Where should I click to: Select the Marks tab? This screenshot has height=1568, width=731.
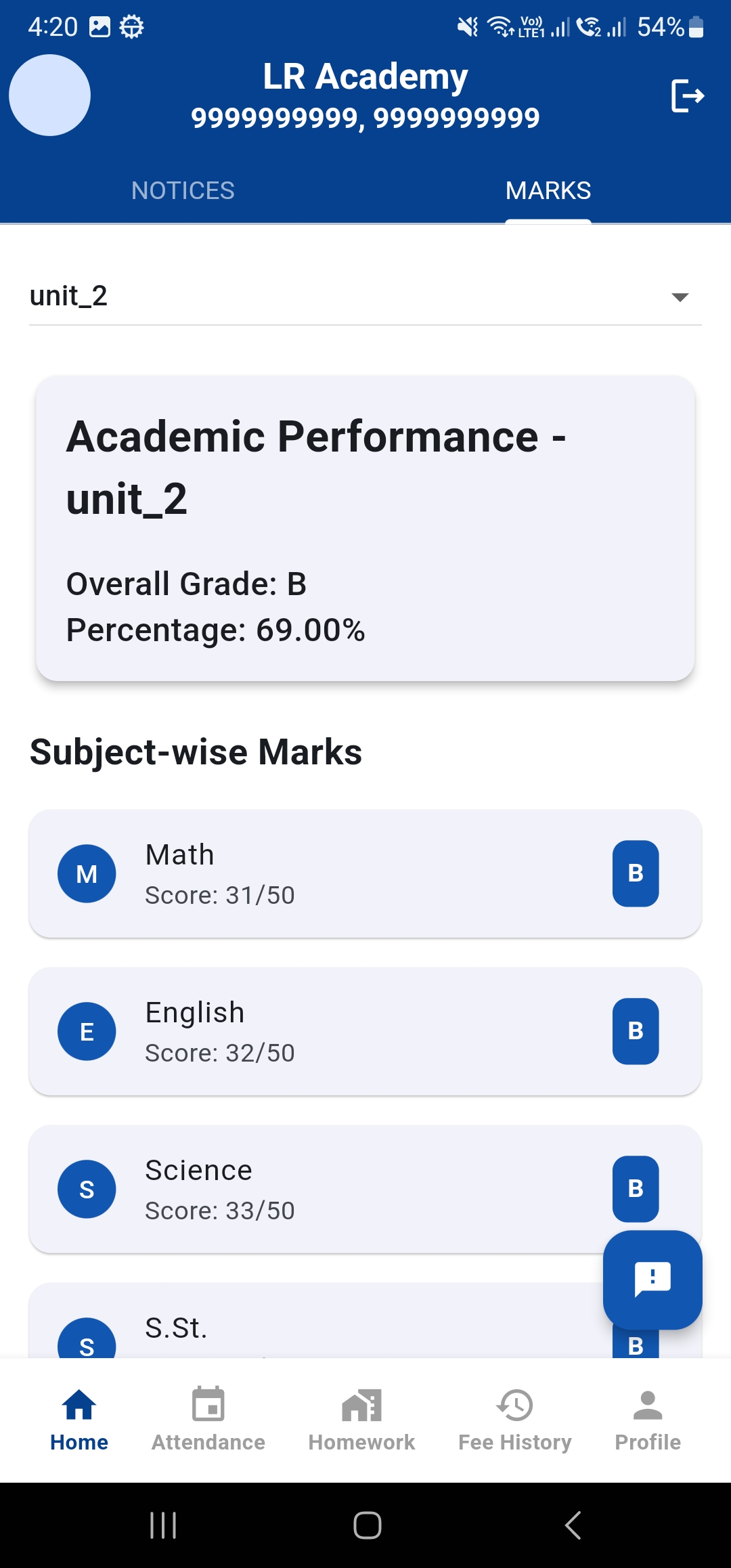tap(548, 191)
